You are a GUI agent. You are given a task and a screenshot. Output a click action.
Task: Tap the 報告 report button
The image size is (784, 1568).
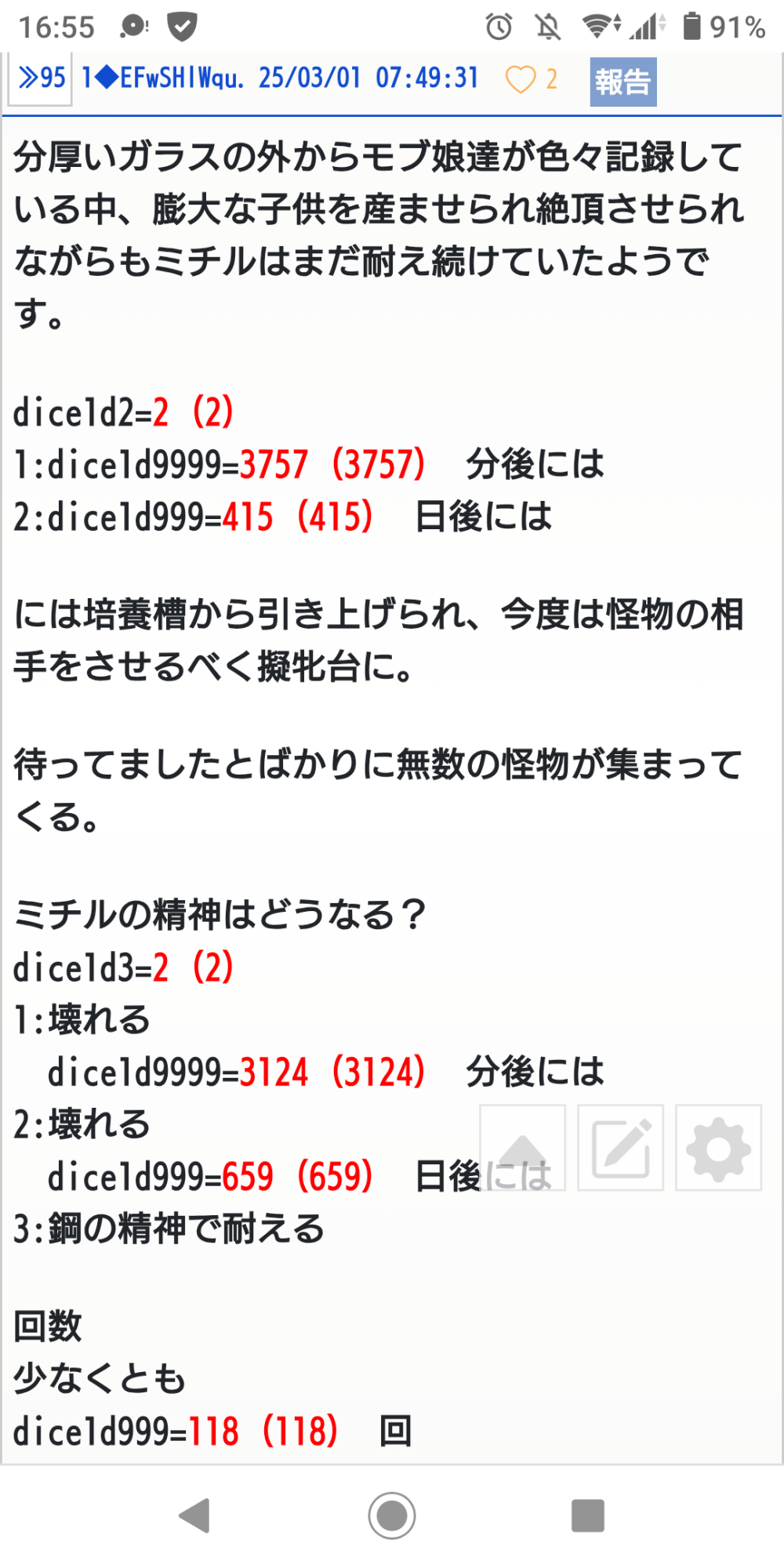click(622, 82)
